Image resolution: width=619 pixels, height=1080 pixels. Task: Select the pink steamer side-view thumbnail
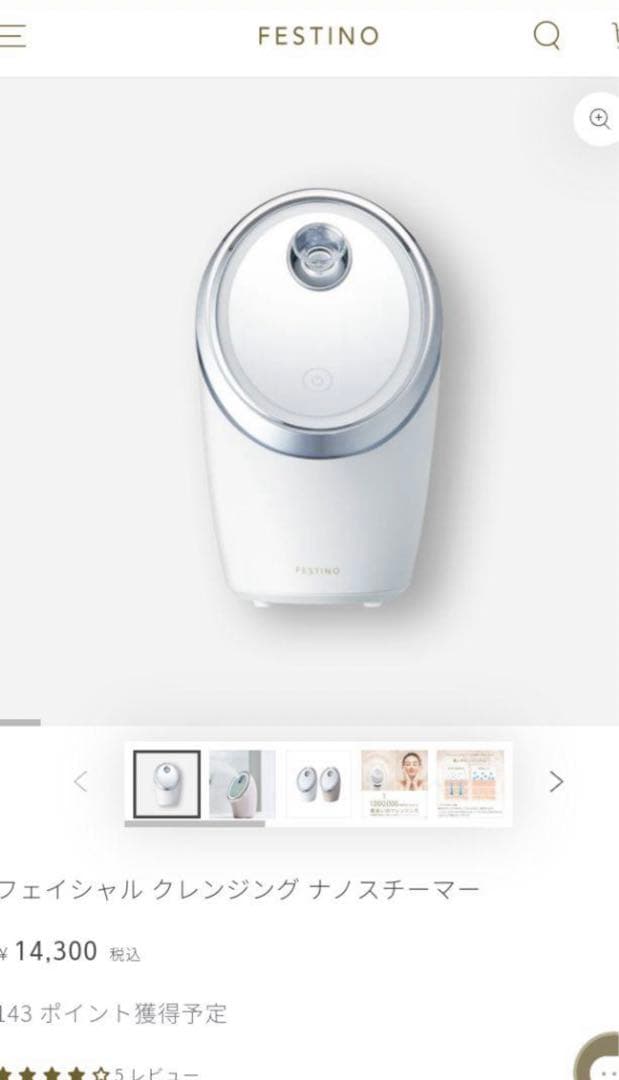(x=242, y=783)
